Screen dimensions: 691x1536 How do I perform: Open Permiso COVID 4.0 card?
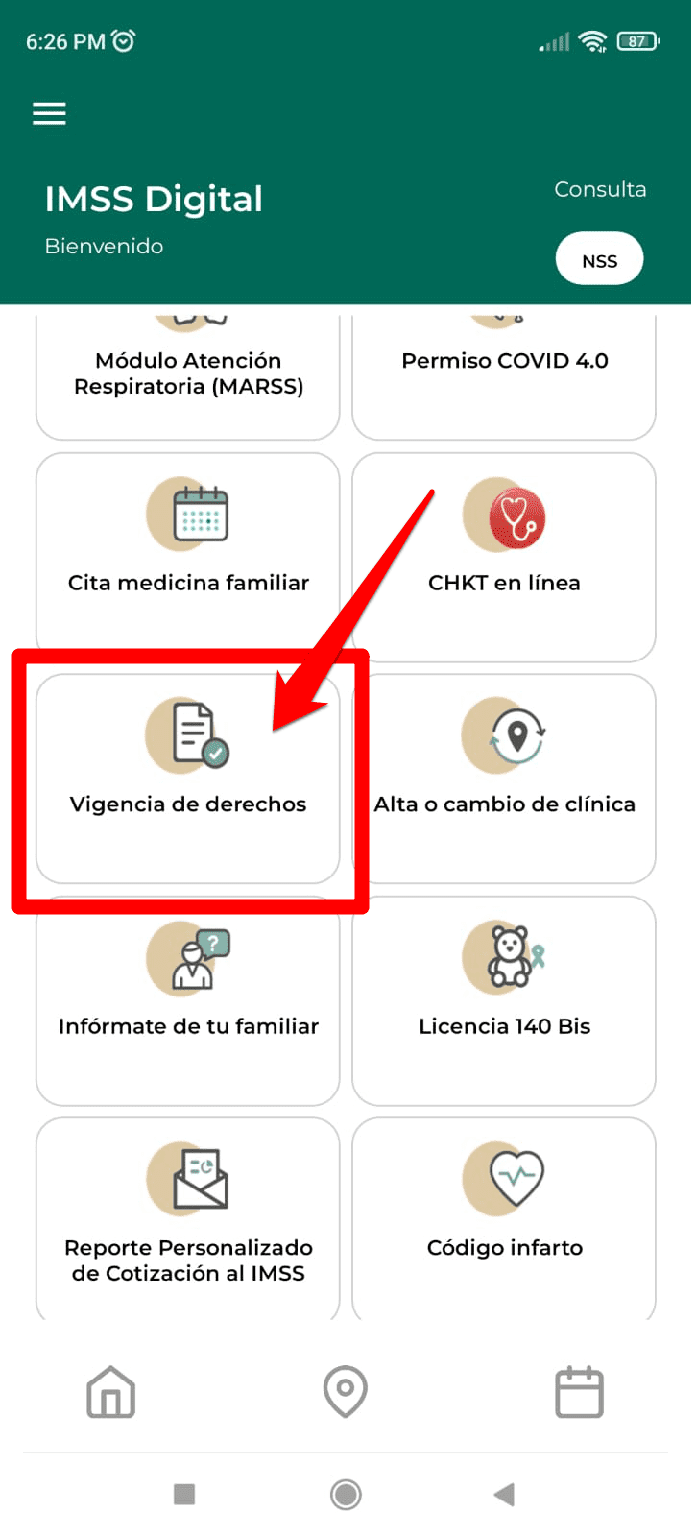tap(504, 374)
